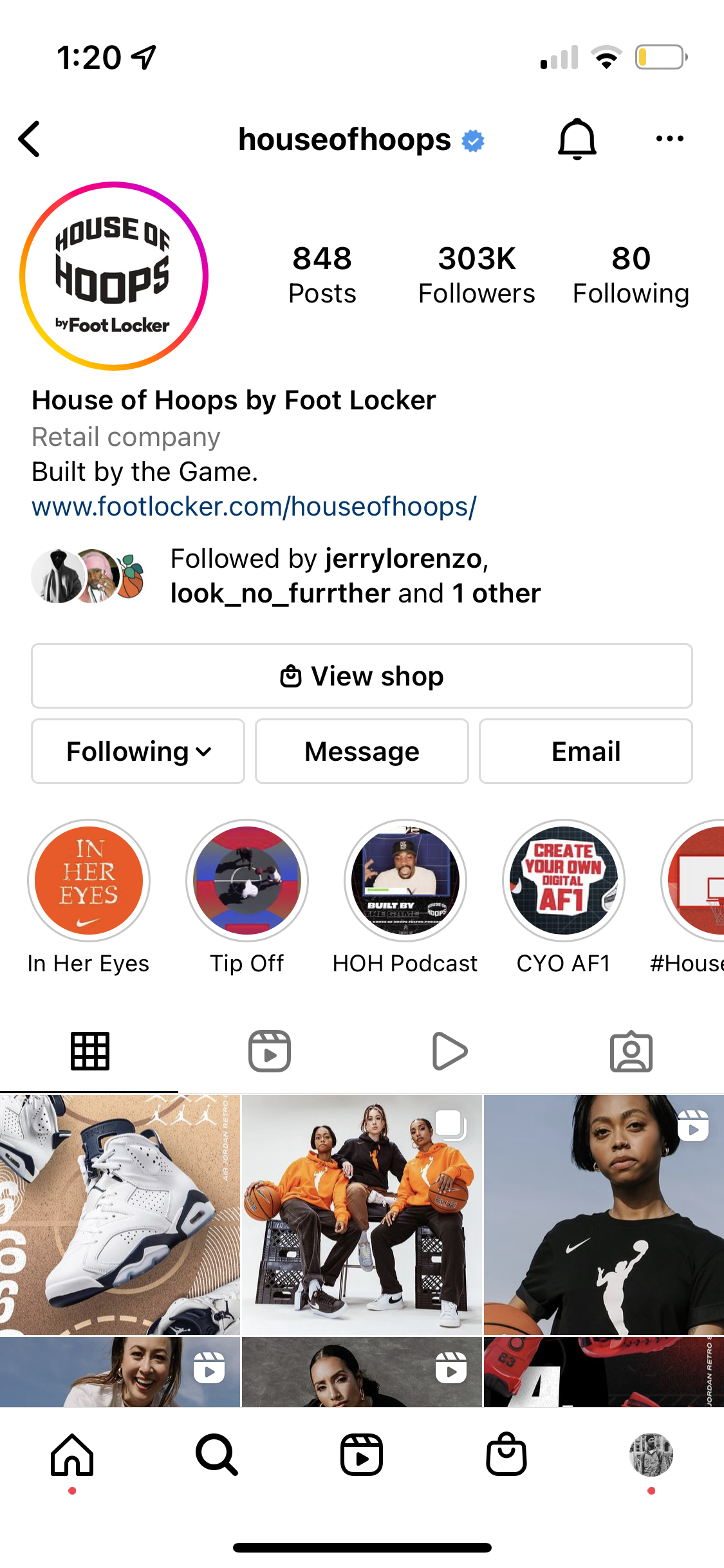Open the footlocker.com/houseofhoops link

pos(254,507)
